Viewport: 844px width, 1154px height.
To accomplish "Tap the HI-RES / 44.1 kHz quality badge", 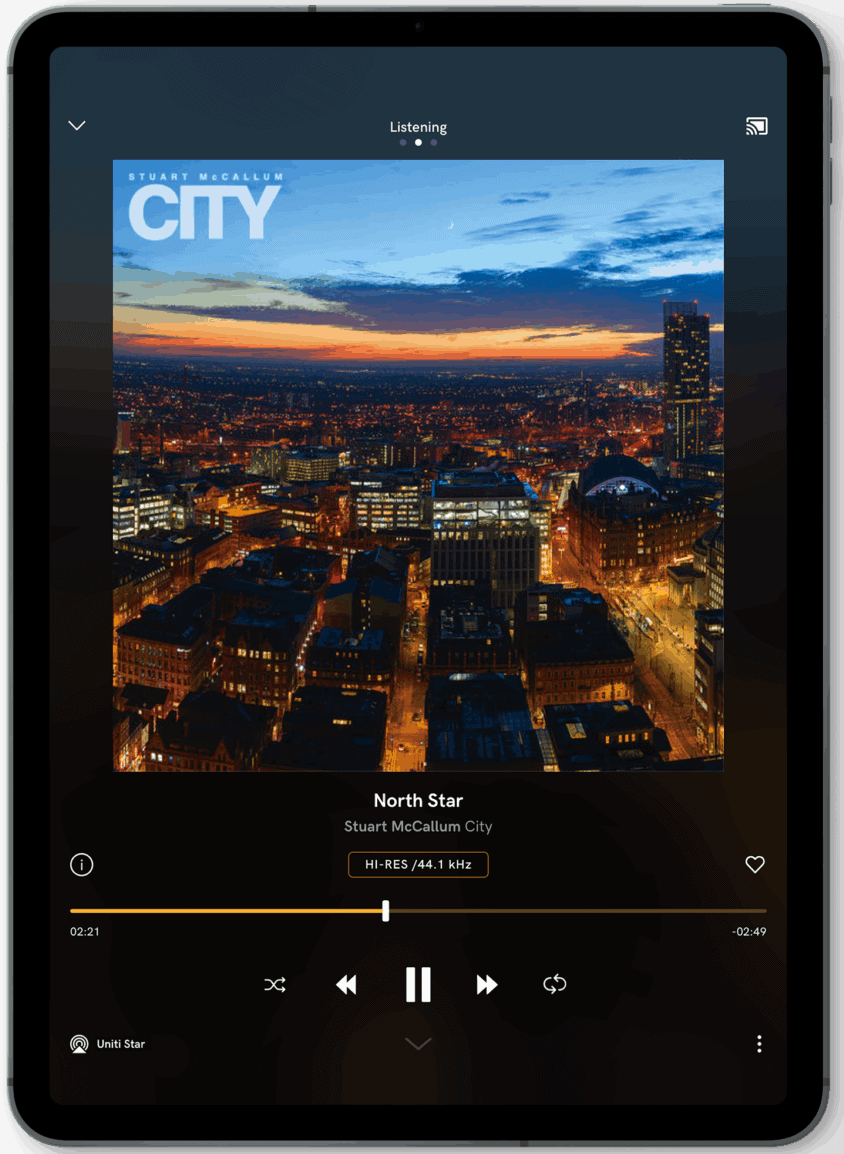I will (418, 865).
